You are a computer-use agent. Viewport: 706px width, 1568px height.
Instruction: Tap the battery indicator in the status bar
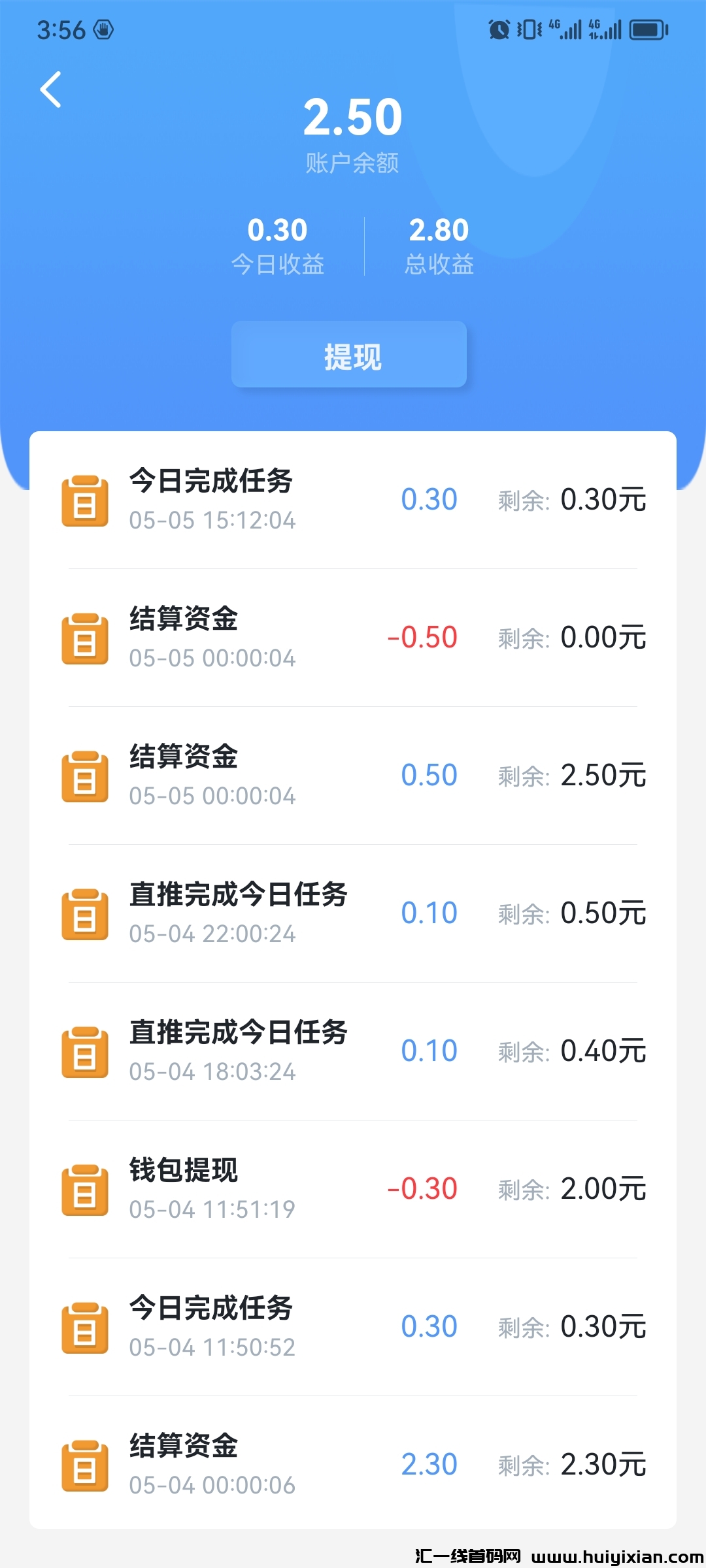(647, 29)
